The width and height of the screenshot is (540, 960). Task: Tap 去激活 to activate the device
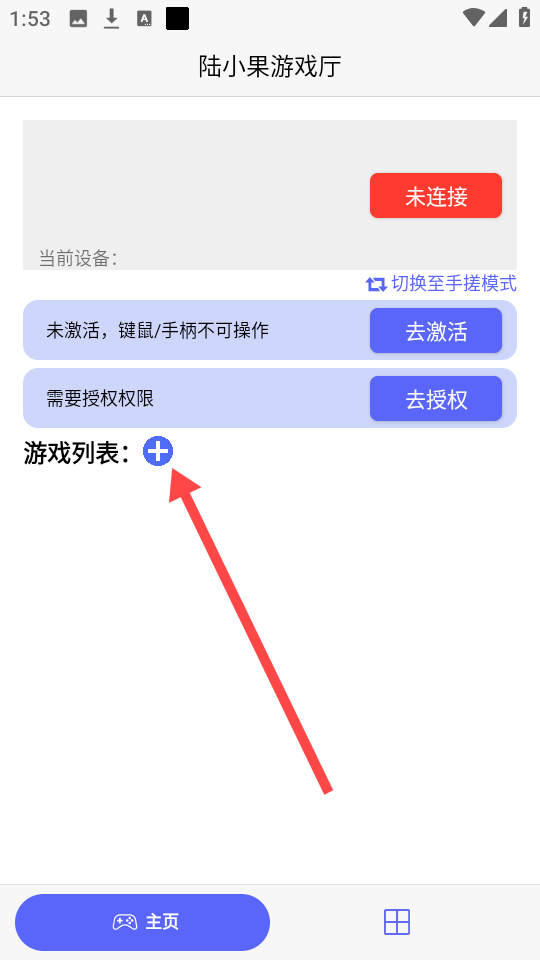pyautogui.click(x=436, y=331)
